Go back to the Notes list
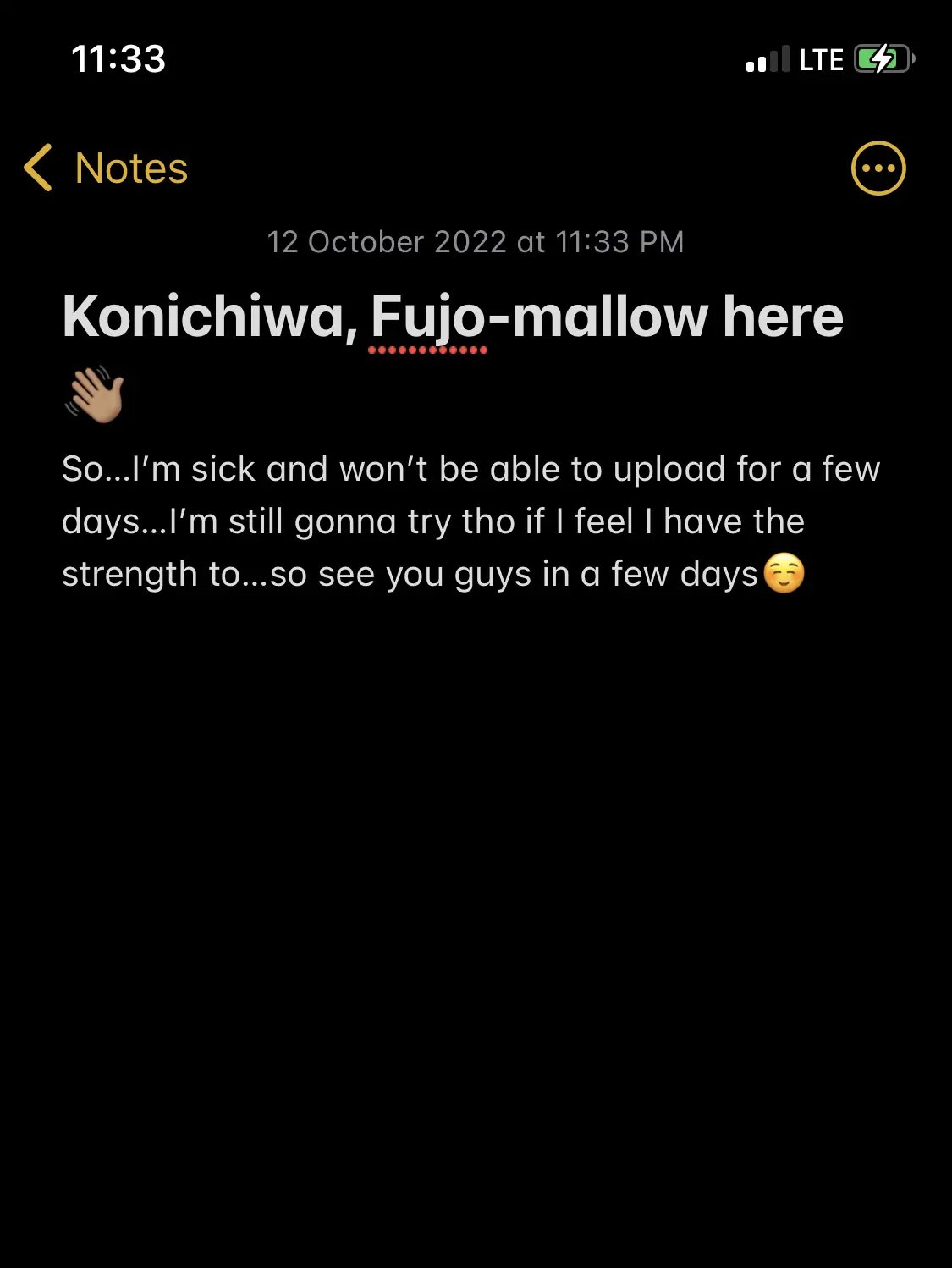Viewport: 952px width, 1268px height. pyautogui.click(x=106, y=168)
